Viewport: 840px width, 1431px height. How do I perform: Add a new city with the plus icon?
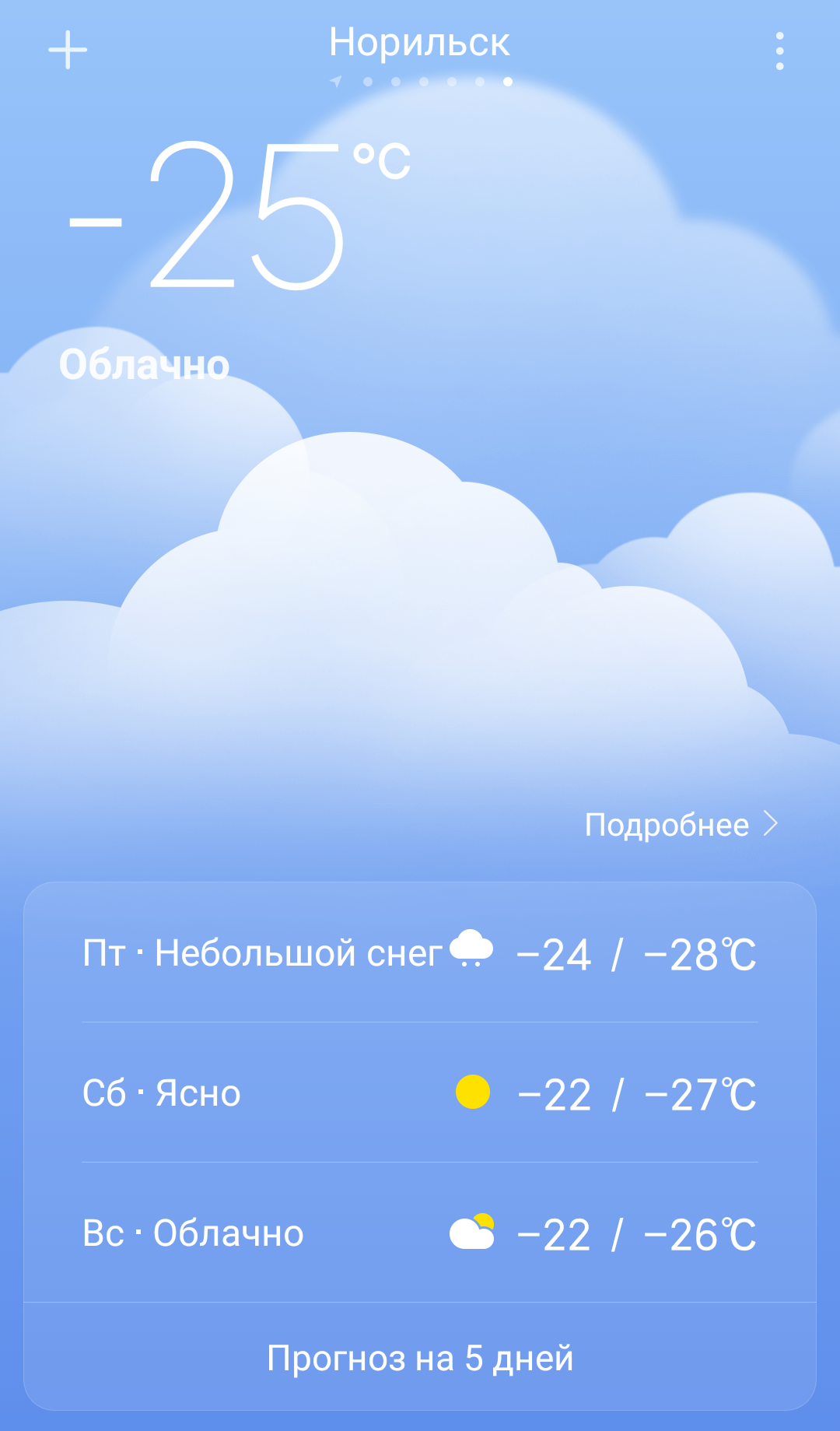68,50
